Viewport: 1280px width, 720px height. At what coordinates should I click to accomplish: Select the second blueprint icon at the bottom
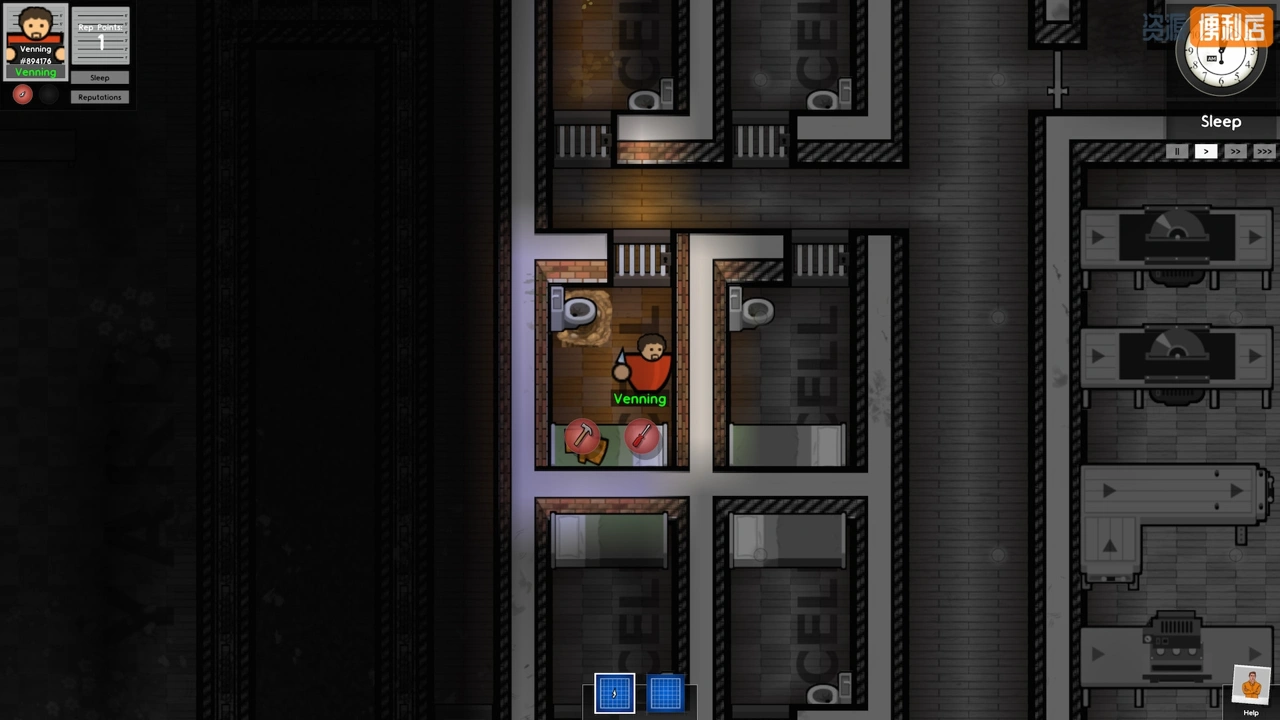[666, 693]
